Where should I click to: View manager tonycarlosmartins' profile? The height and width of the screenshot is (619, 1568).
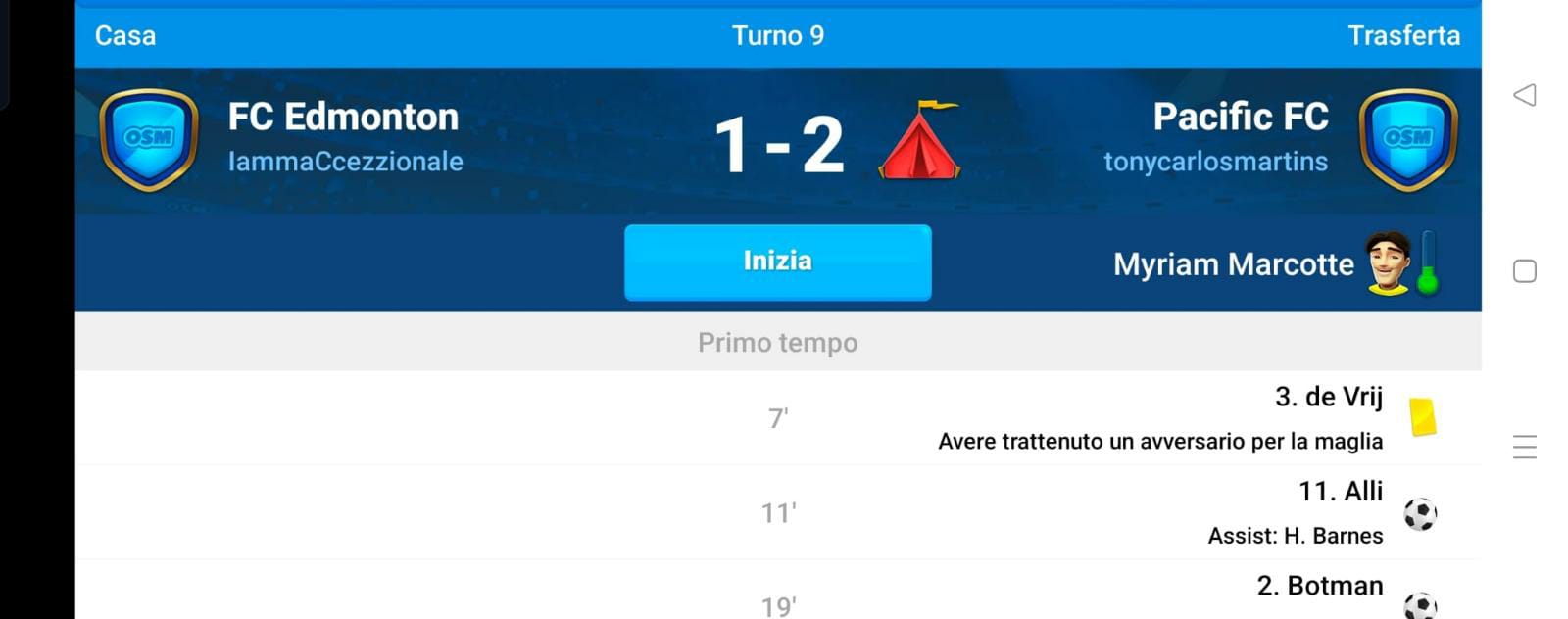(x=1215, y=162)
